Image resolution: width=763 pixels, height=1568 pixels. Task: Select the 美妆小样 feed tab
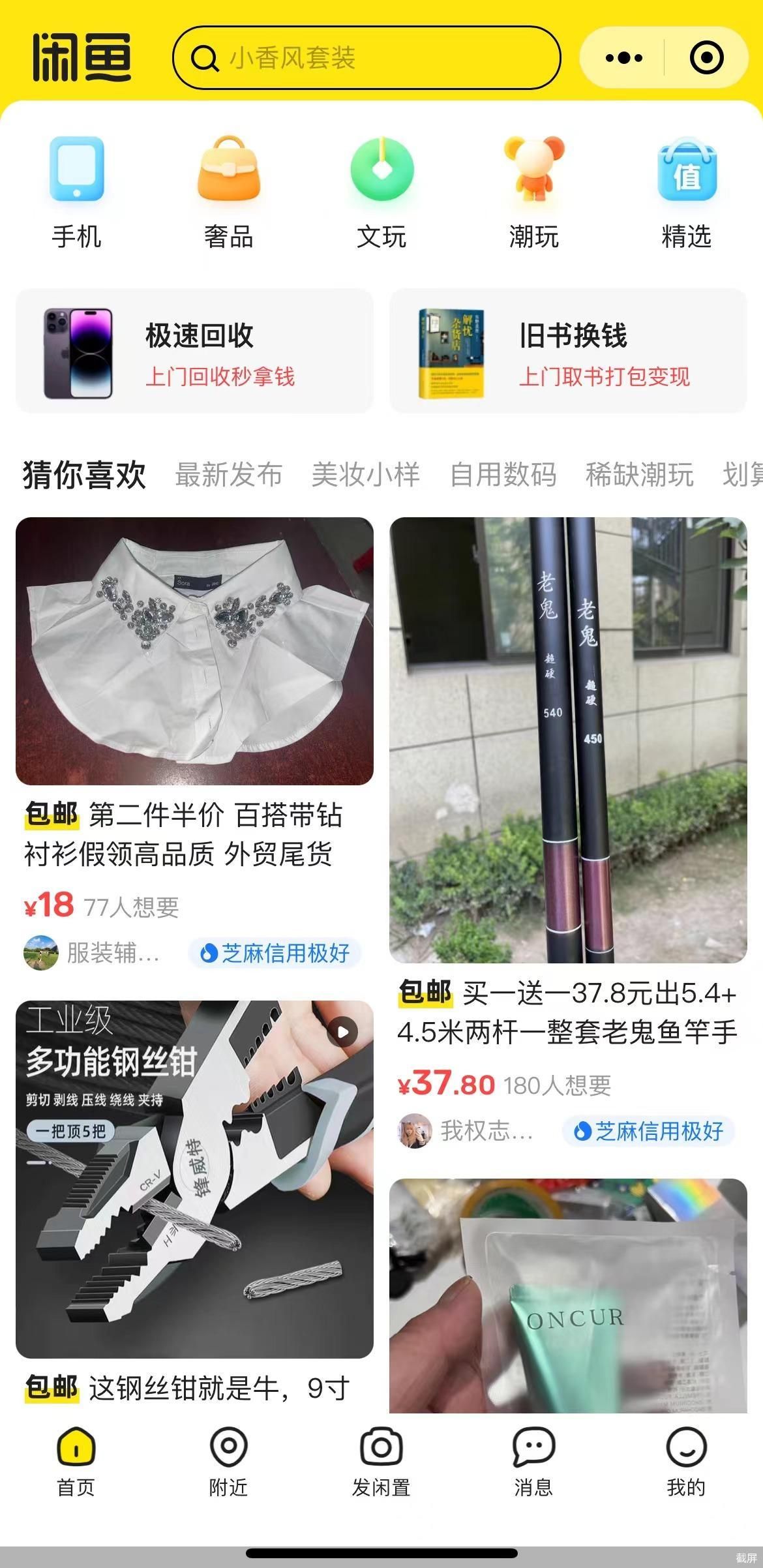[x=367, y=475]
